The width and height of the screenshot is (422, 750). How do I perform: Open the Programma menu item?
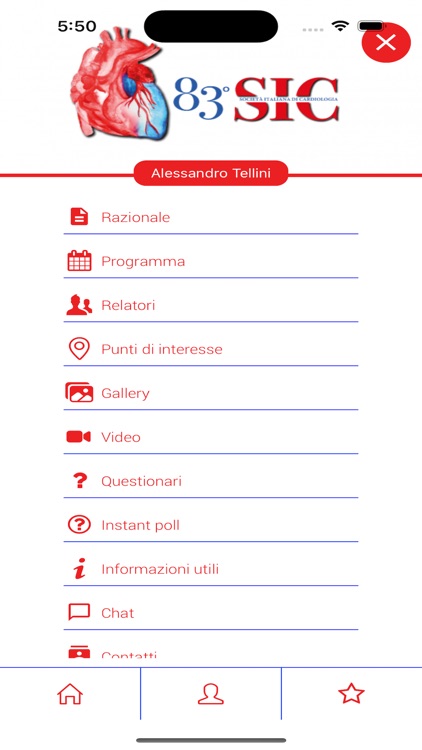[211, 261]
